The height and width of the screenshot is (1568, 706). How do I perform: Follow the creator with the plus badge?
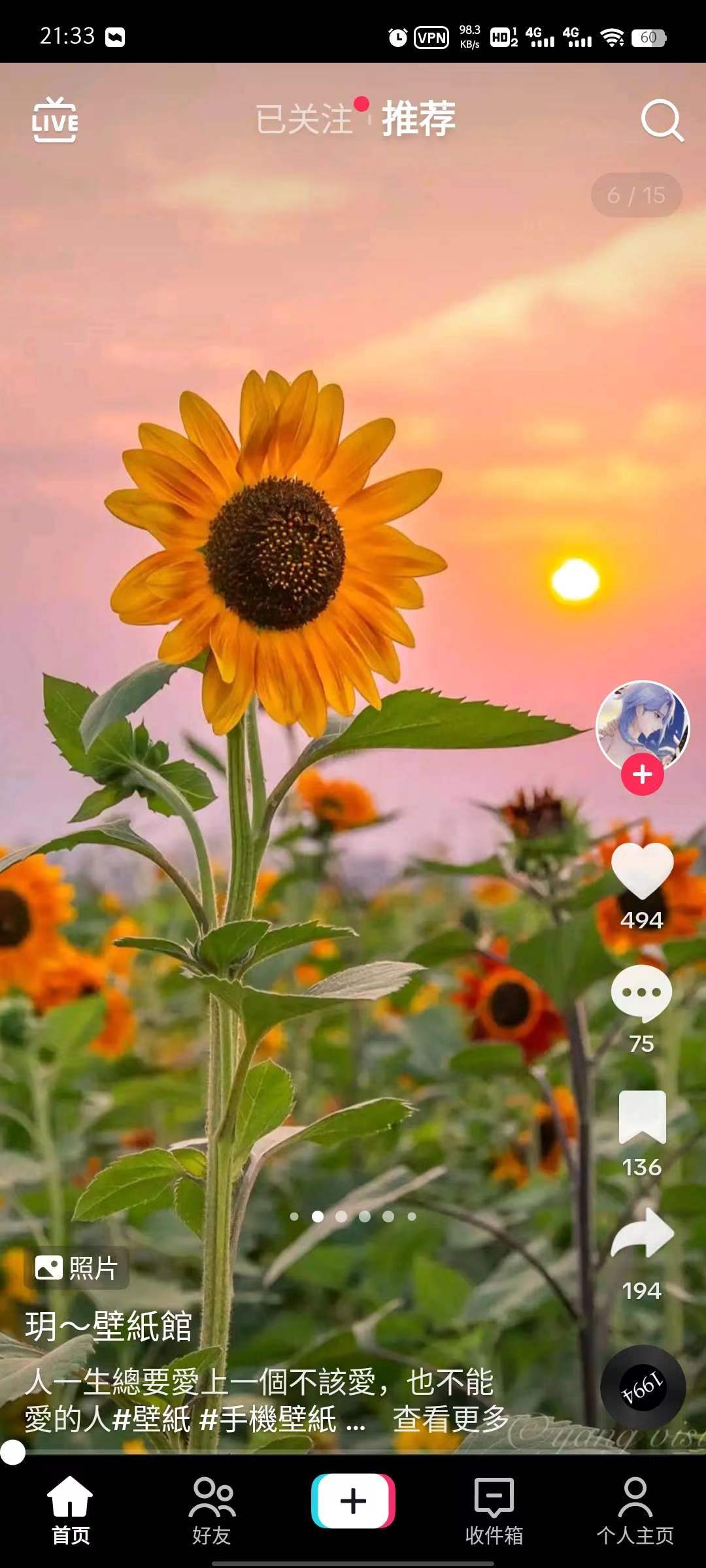click(x=642, y=774)
